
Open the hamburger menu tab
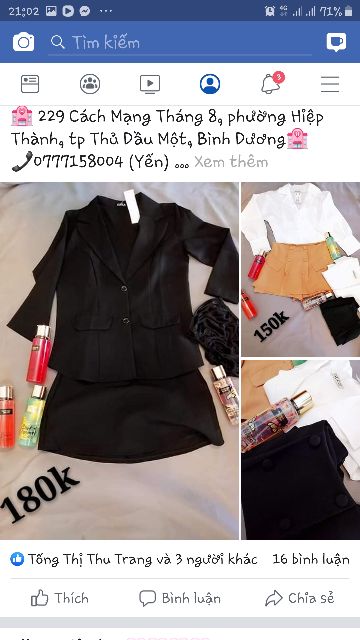pyautogui.click(x=330, y=84)
